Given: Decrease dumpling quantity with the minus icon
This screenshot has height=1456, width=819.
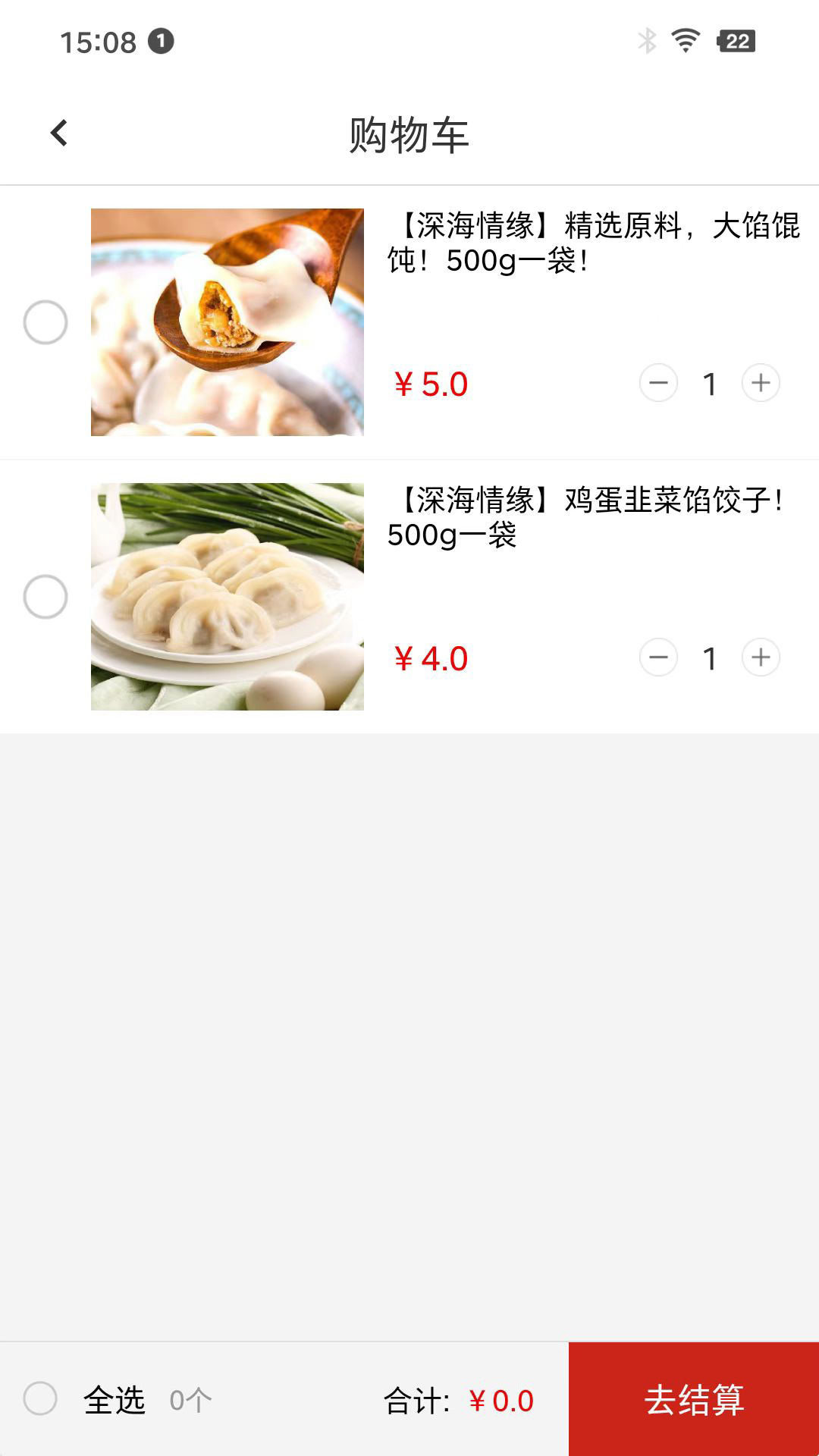Looking at the screenshot, I should tap(658, 658).
